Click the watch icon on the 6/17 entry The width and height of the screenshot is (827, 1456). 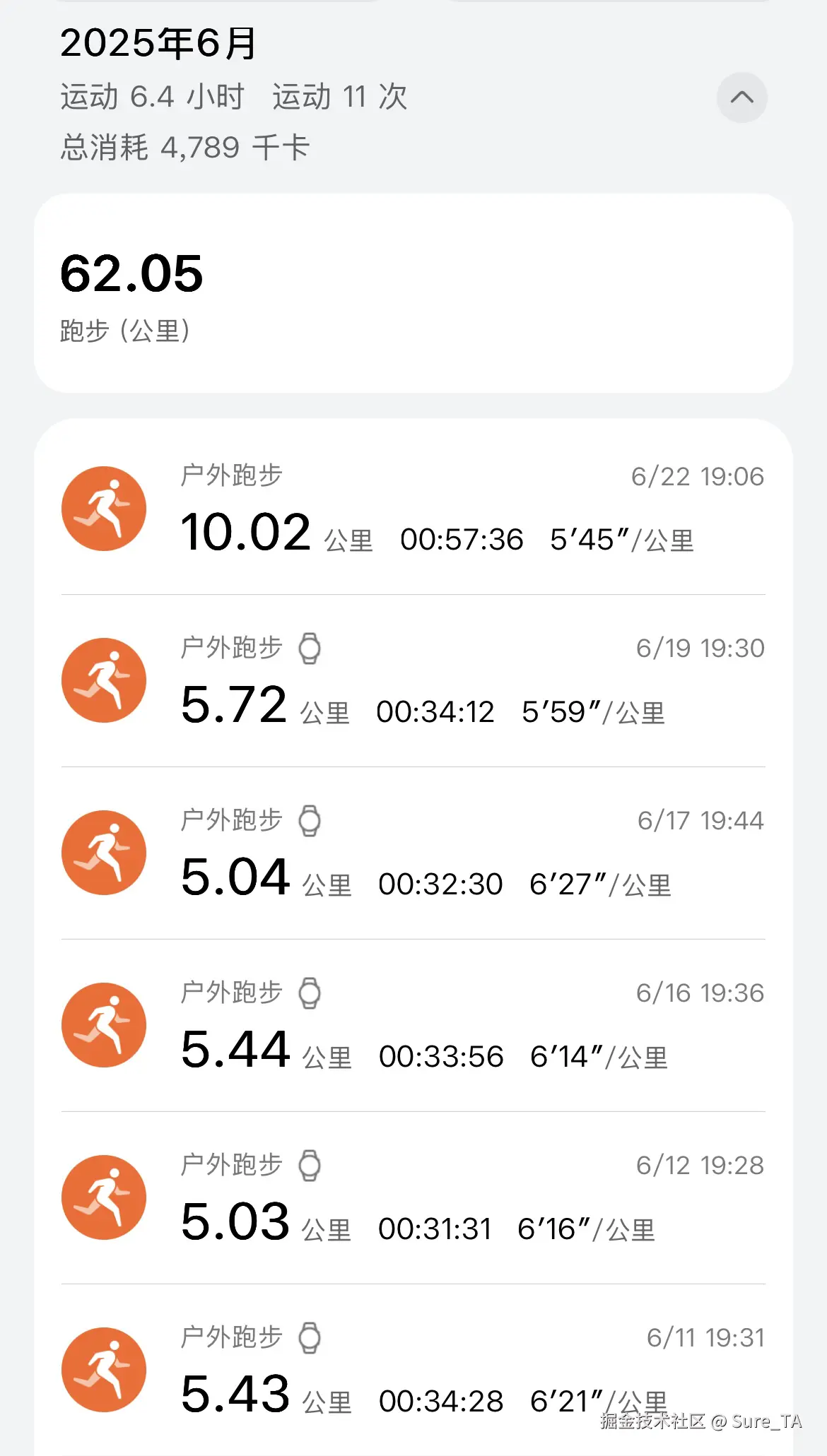[x=310, y=819]
